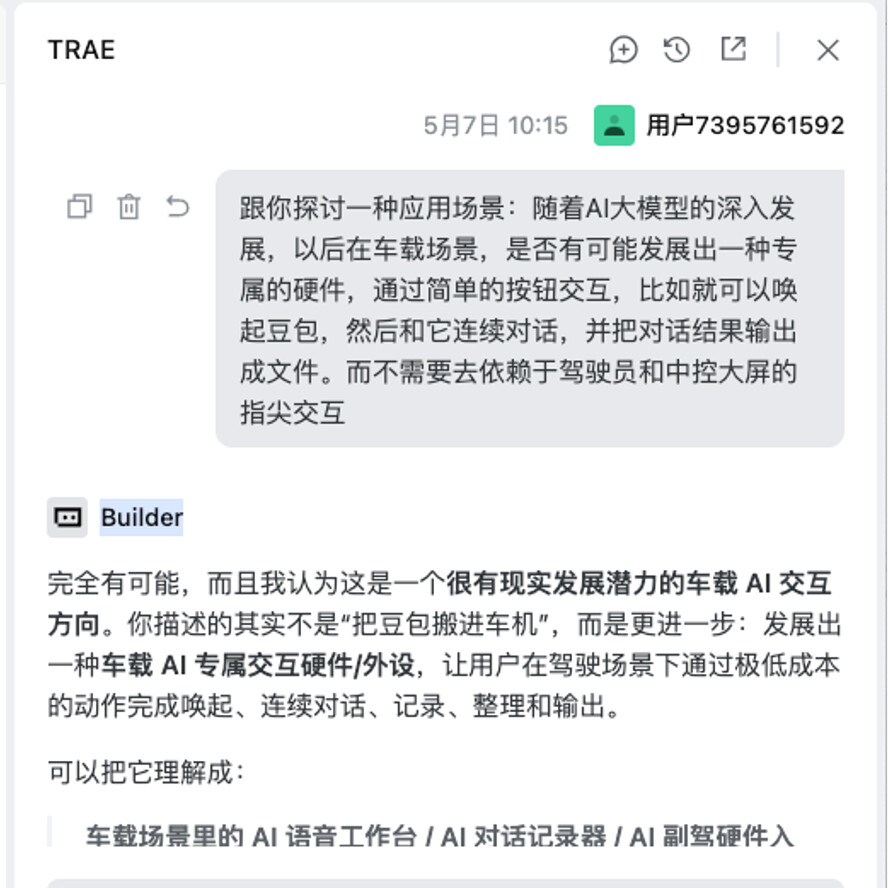
Task: Open chat history
Action: (677, 50)
